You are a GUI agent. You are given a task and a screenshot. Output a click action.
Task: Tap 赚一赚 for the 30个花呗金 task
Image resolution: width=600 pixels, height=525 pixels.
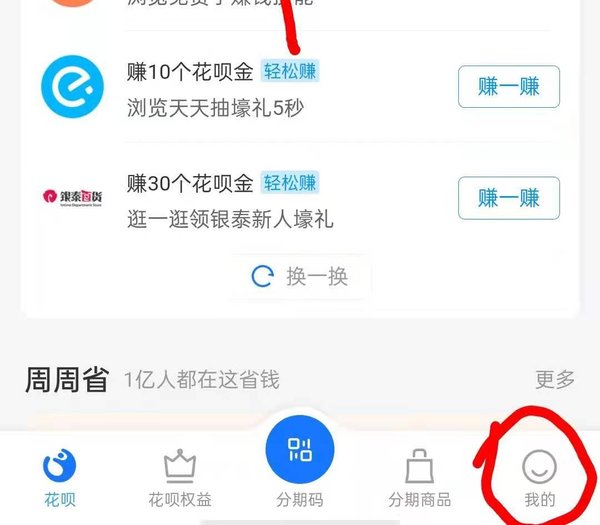click(508, 198)
